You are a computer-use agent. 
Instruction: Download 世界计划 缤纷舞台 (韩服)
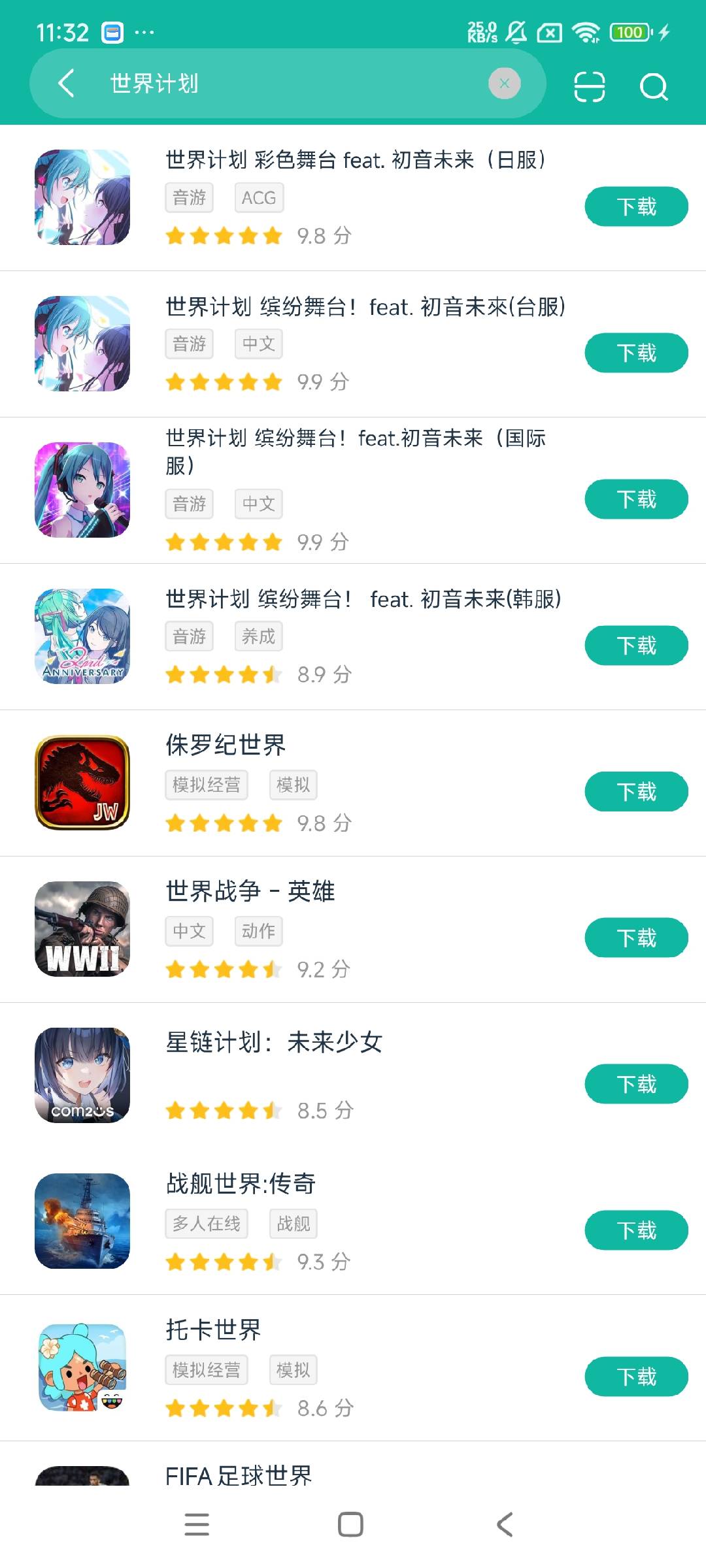(635, 646)
